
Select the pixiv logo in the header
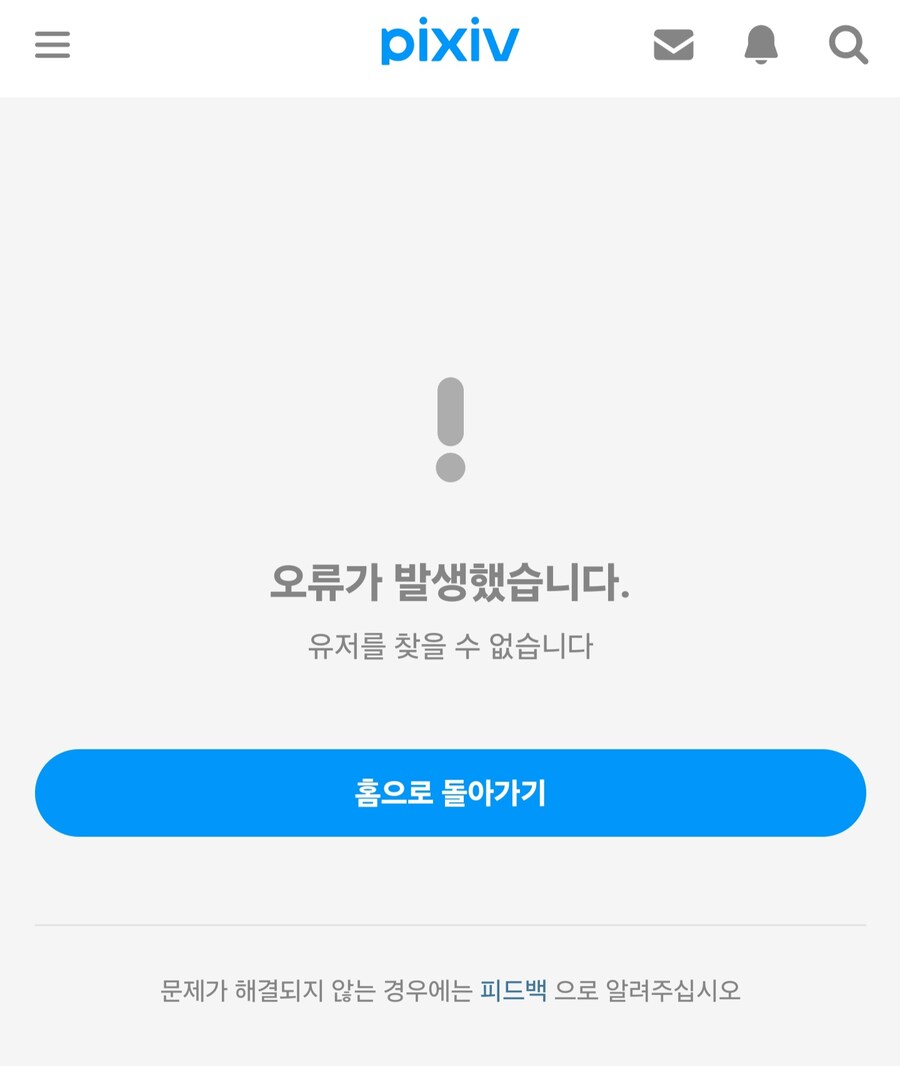click(450, 43)
